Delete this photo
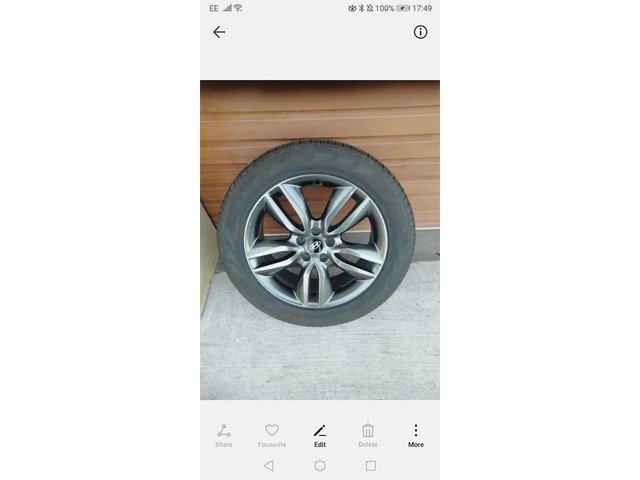The height and width of the screenshot is (480, 640). [368, 434]
